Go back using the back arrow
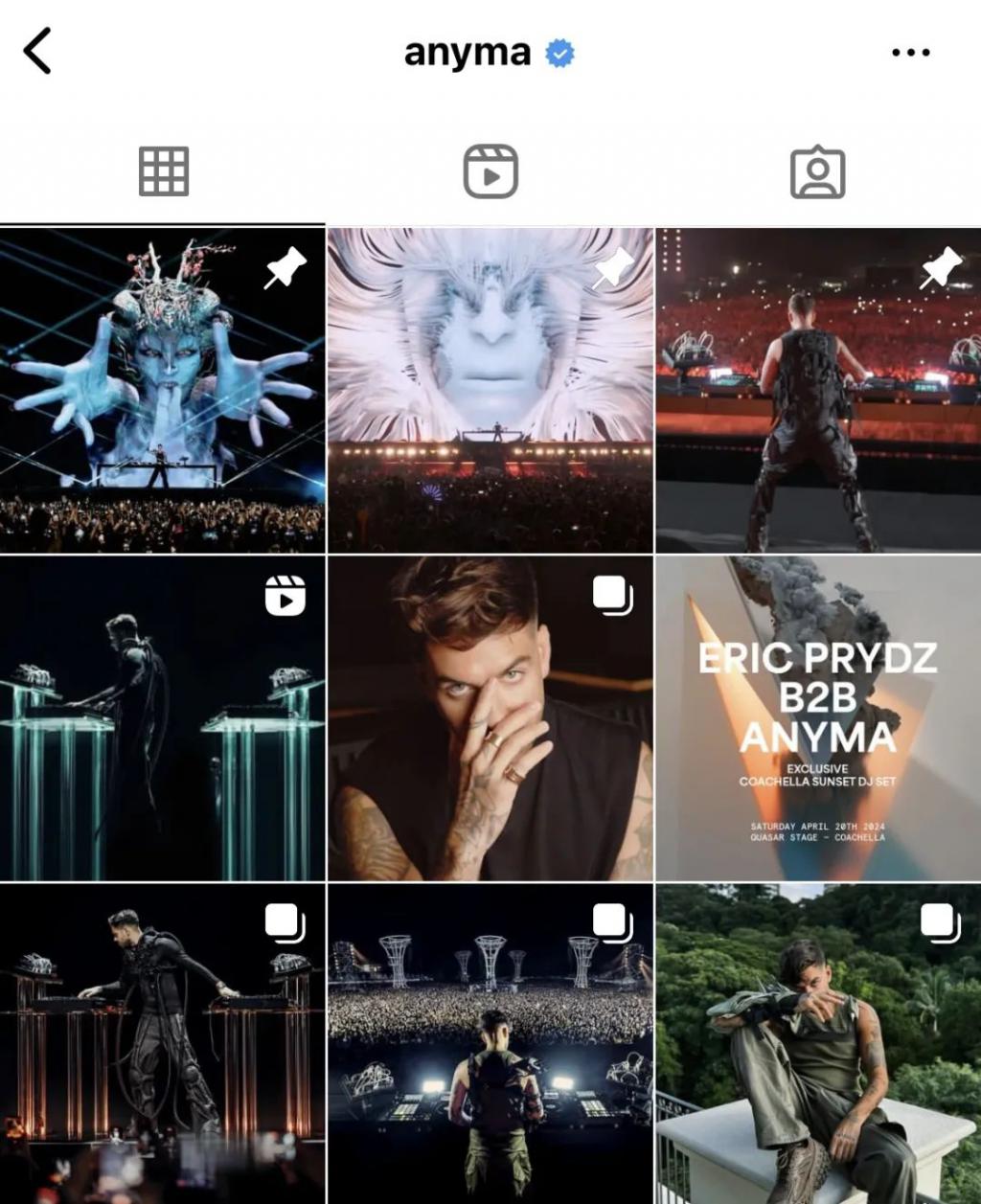The width and height of the screenshot is (981, 1204). pos(37,51)
